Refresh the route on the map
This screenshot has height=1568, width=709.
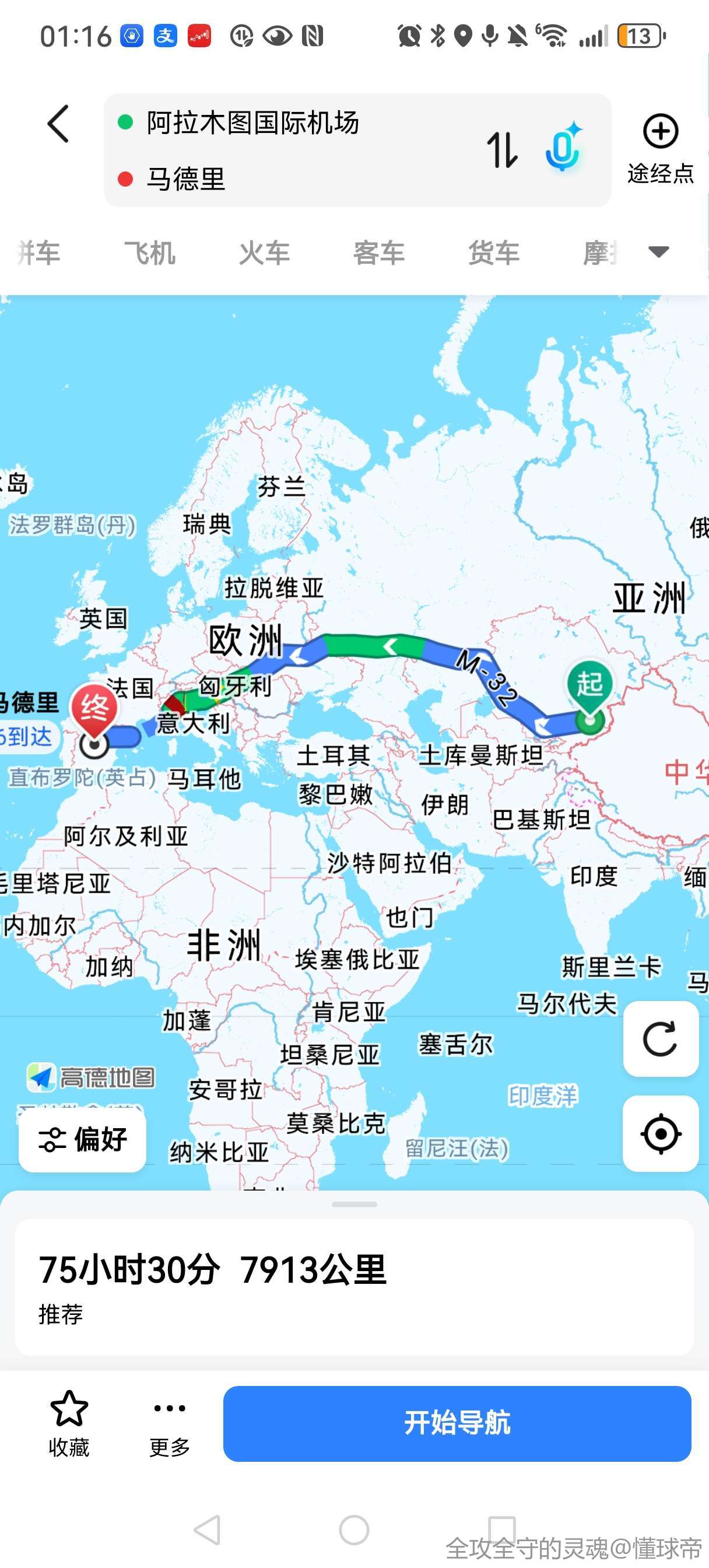[660, 1038]
